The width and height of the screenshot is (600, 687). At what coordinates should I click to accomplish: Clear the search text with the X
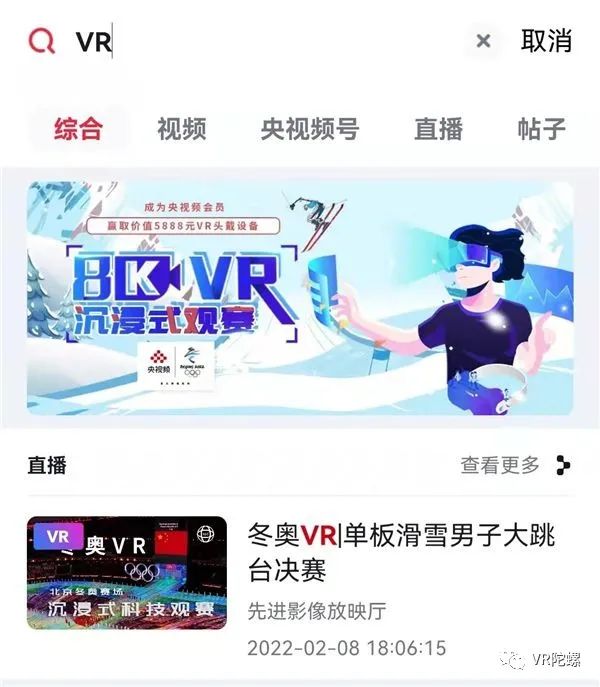pos(483,41)
